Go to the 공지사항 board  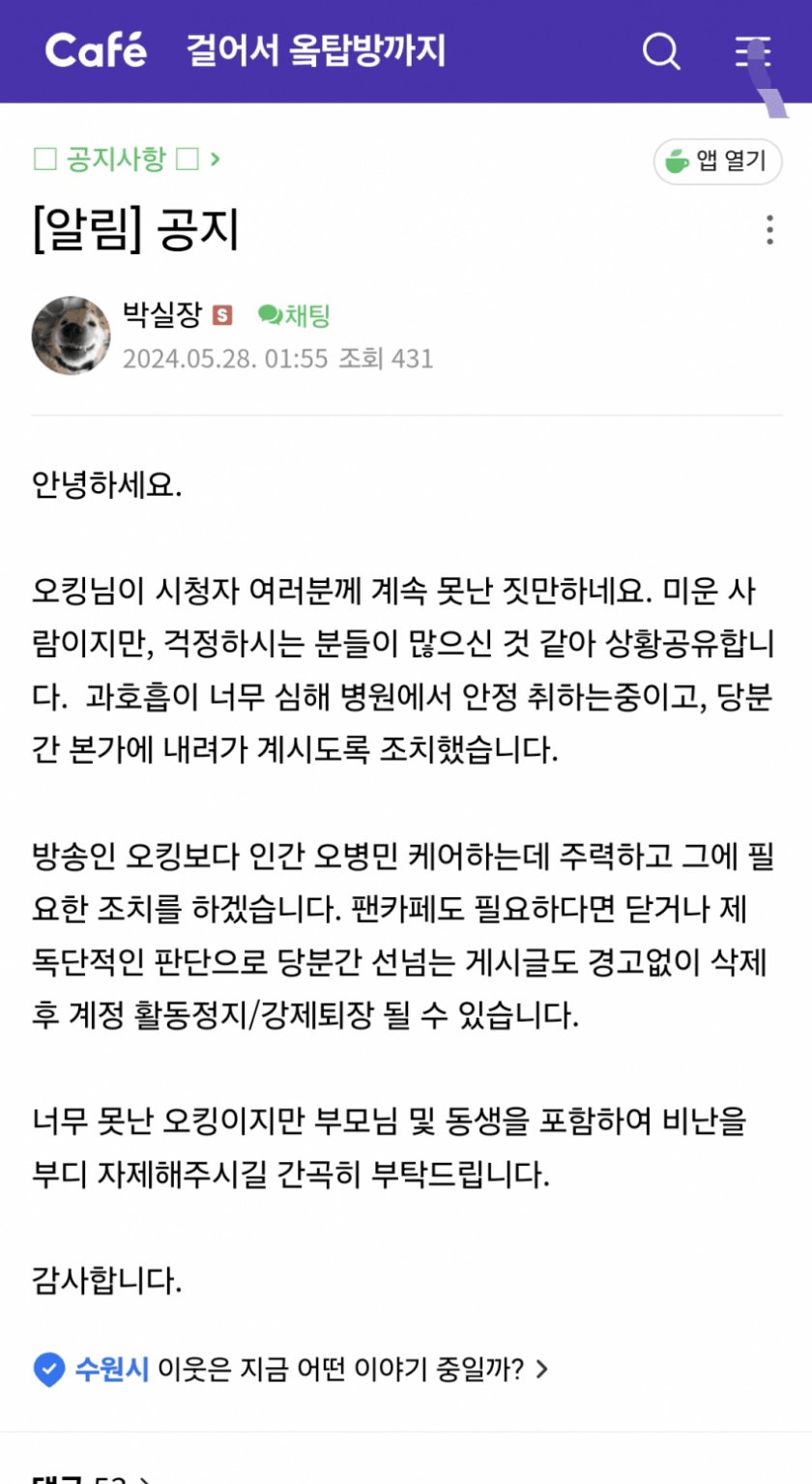[x=116, y=159]
